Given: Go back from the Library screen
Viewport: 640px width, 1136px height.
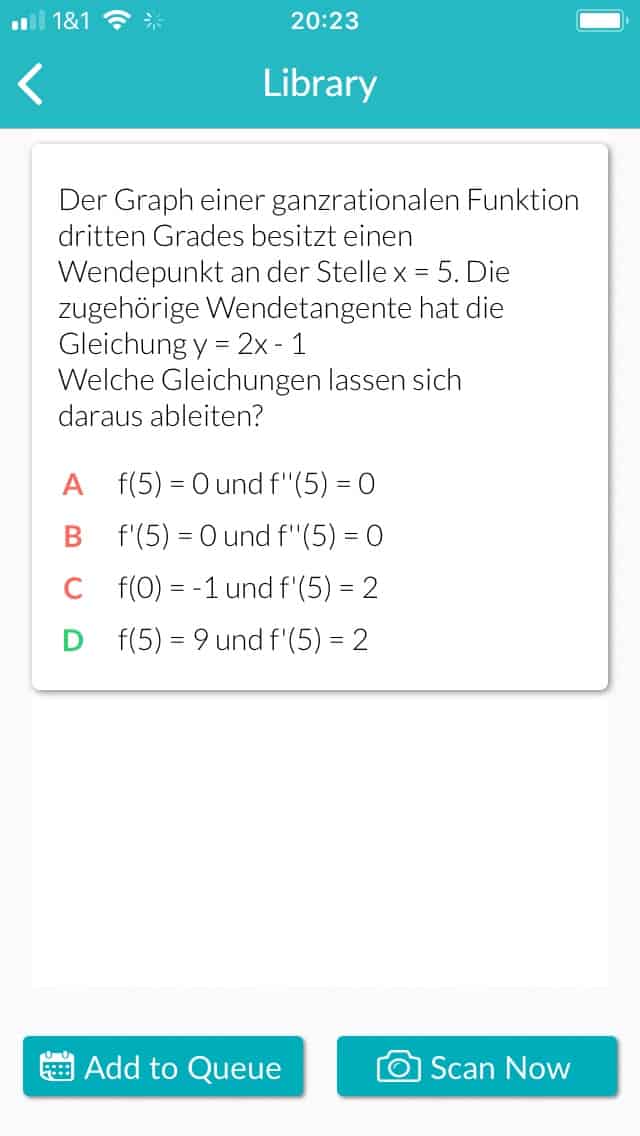Looking at the screenshot, I should click(x=30, y=83).
